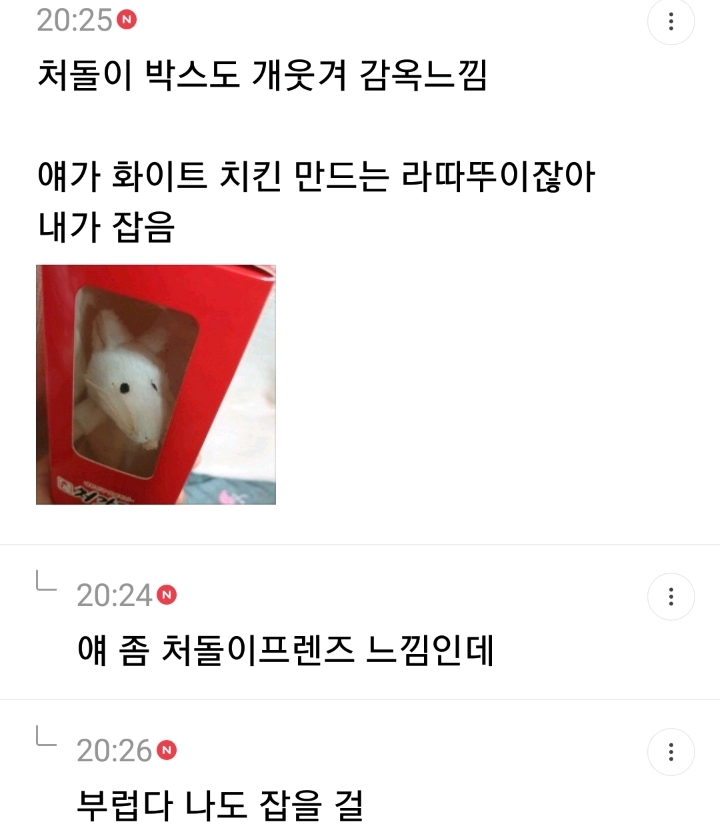Open more options on the 20:26 reply
The height and width of the screenshot is (825, 720).
(x=670, y=751)
